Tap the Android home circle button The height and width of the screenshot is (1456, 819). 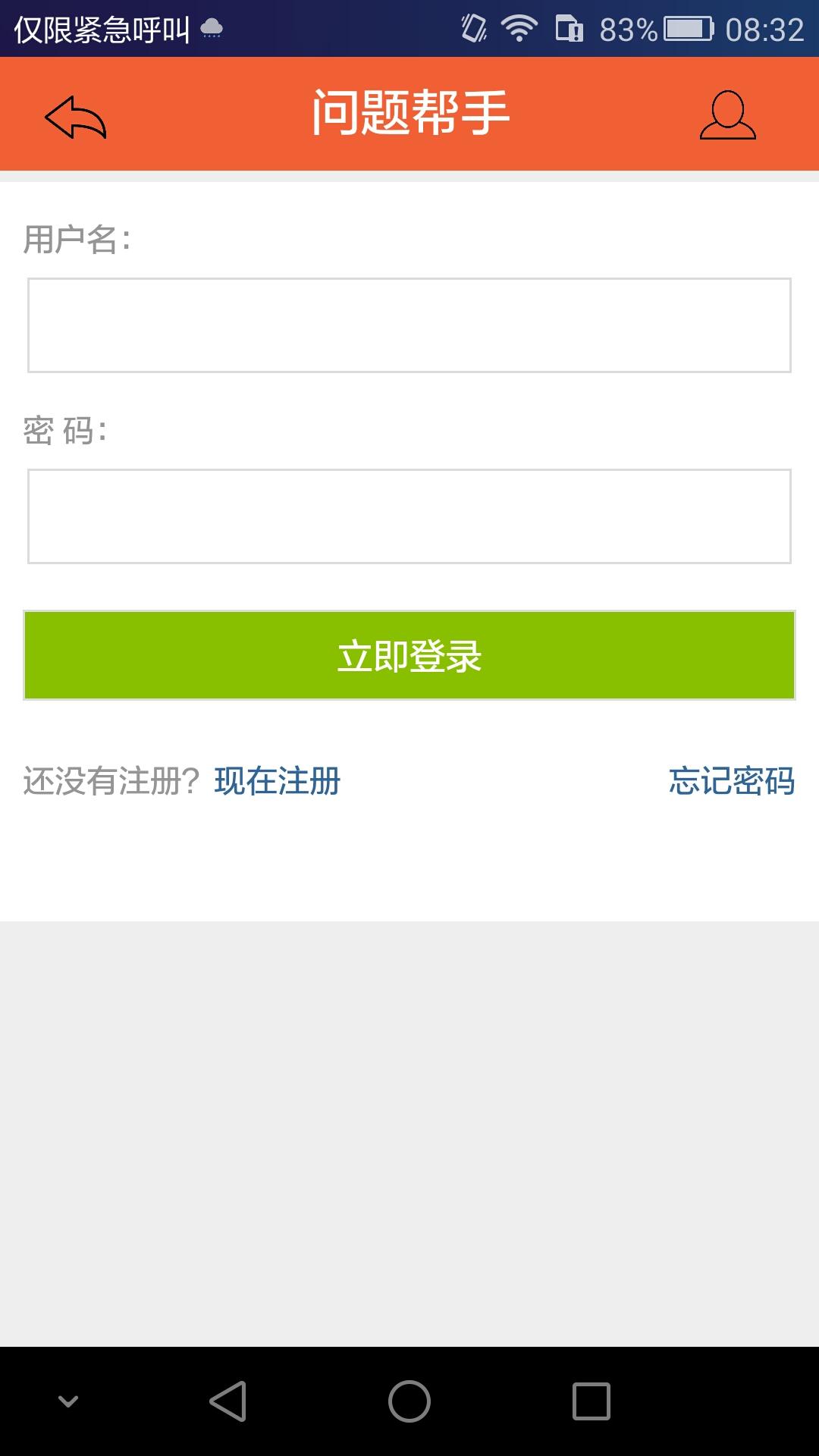click(409, 1401)
